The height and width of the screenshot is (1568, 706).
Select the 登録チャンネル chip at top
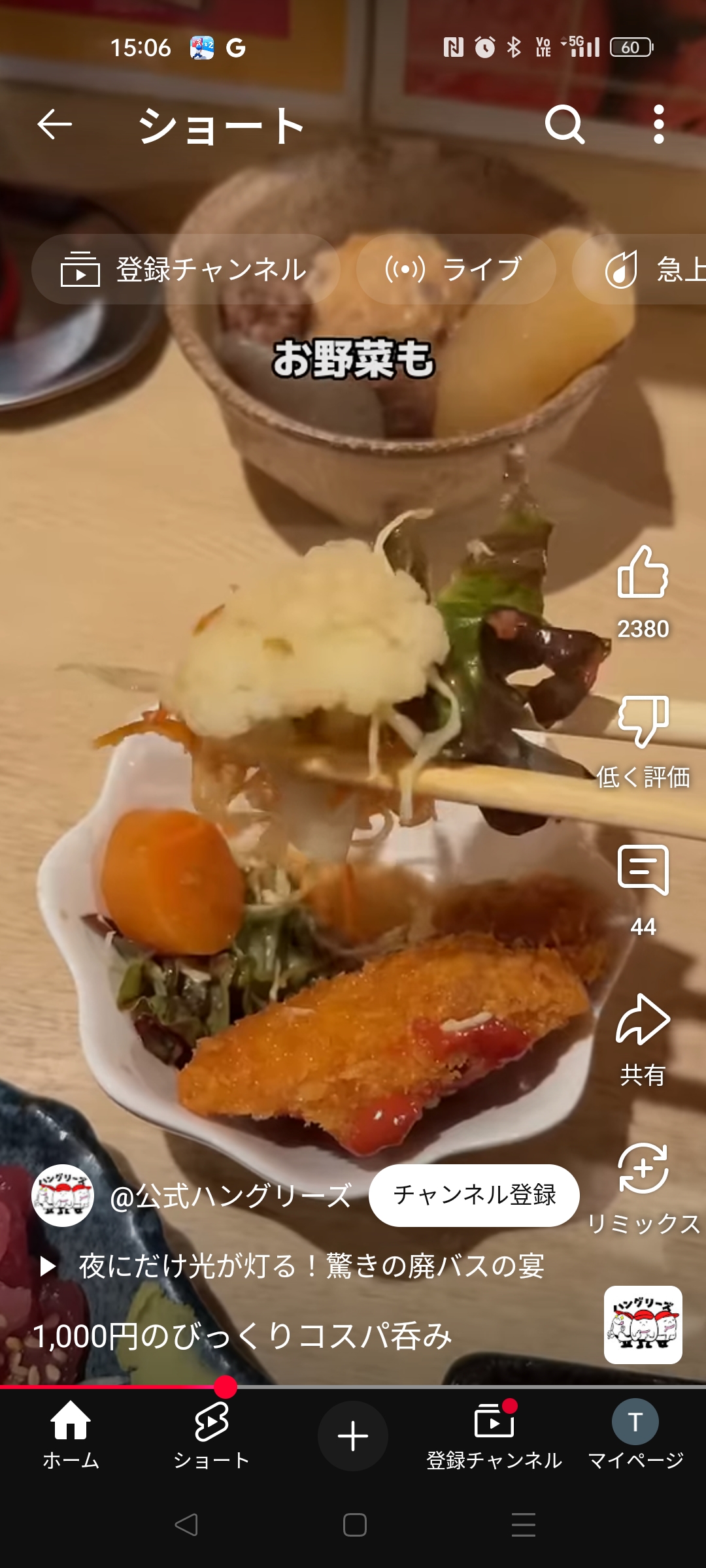(186, 269)
